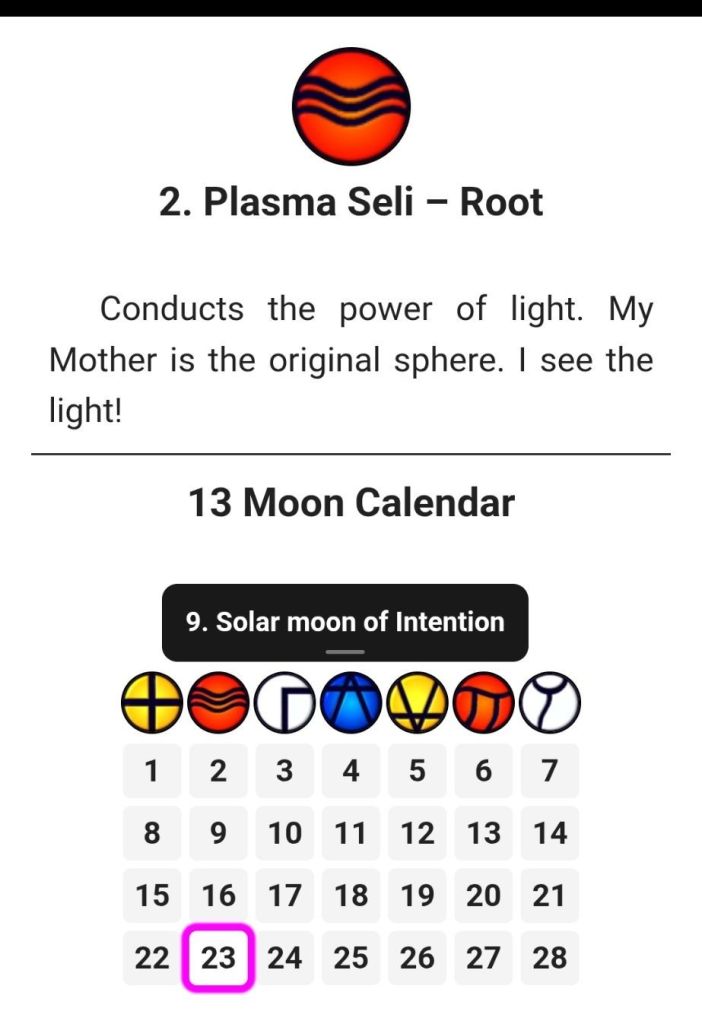
Task: Tap day 27 in the calendar
Action: [483, 958]
